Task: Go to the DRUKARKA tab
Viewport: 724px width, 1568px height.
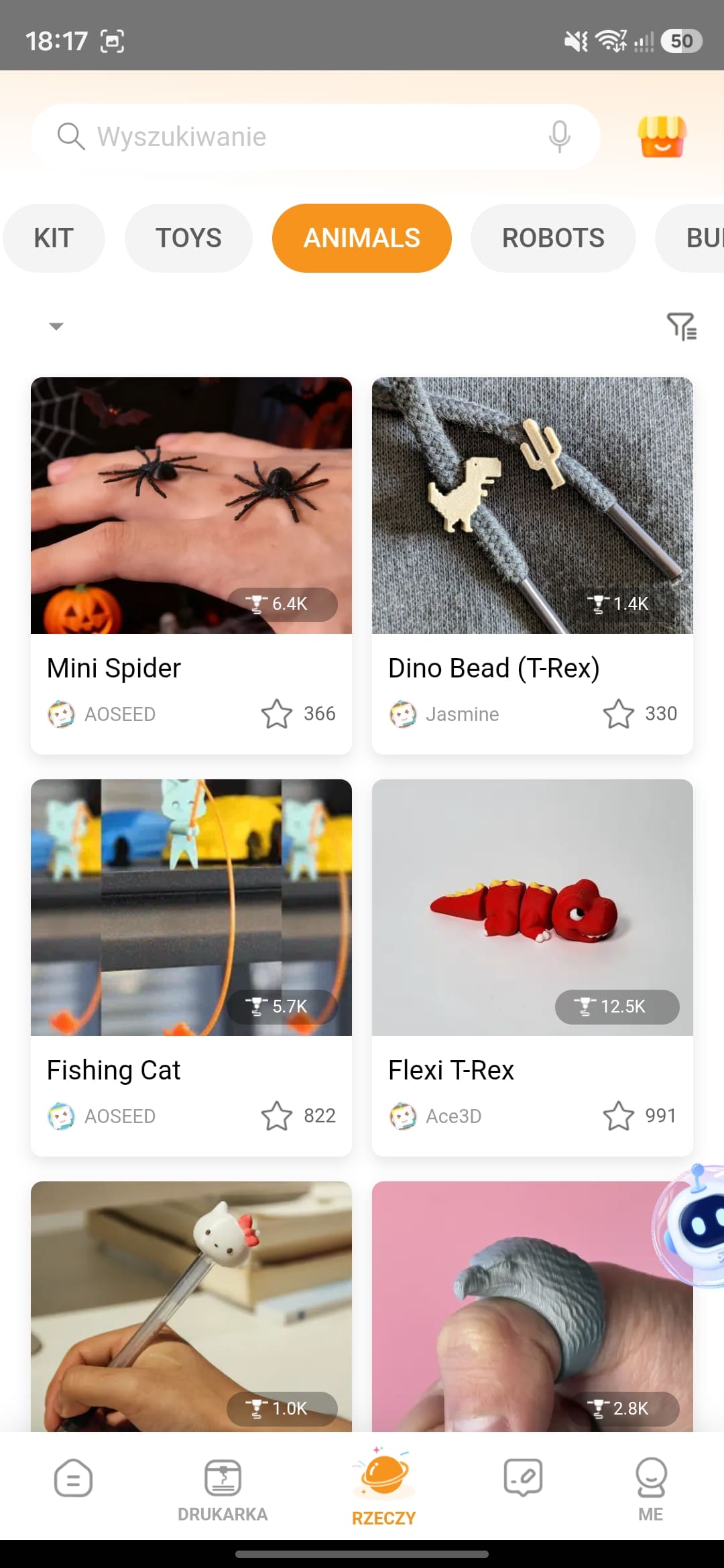Action: tap(223, 1488)
